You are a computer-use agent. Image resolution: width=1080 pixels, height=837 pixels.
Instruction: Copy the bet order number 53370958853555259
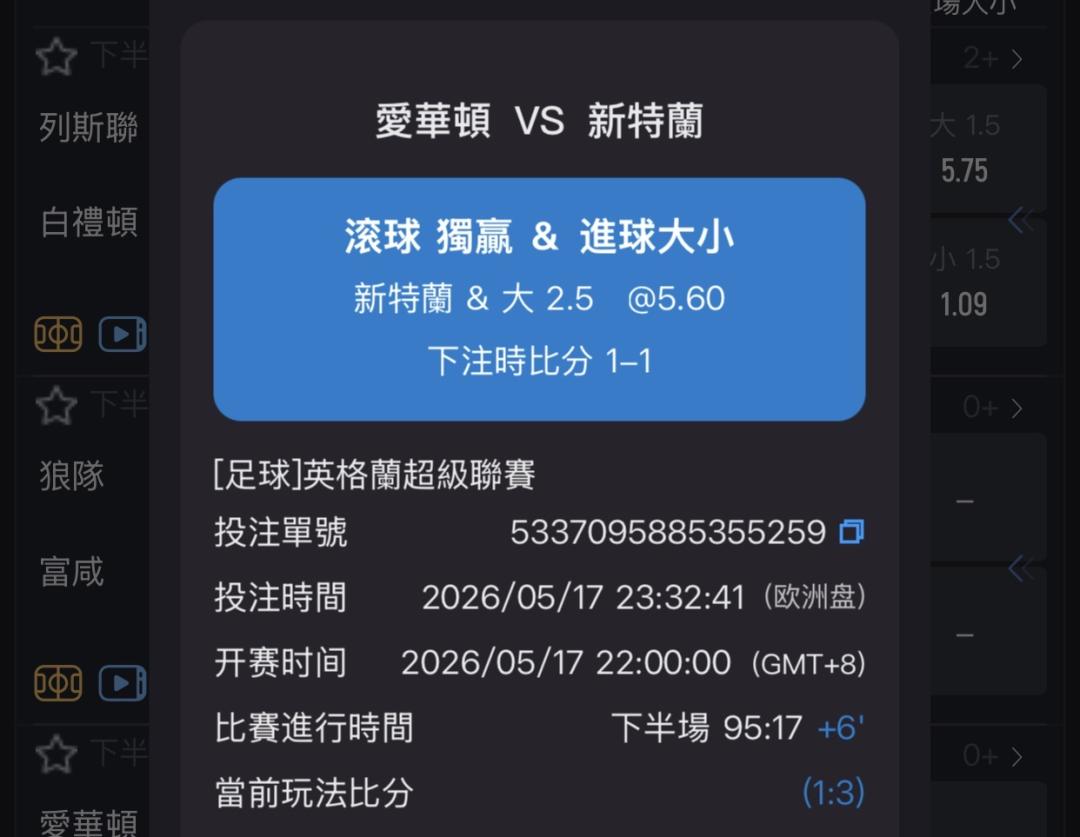click(x=851, y=532)
